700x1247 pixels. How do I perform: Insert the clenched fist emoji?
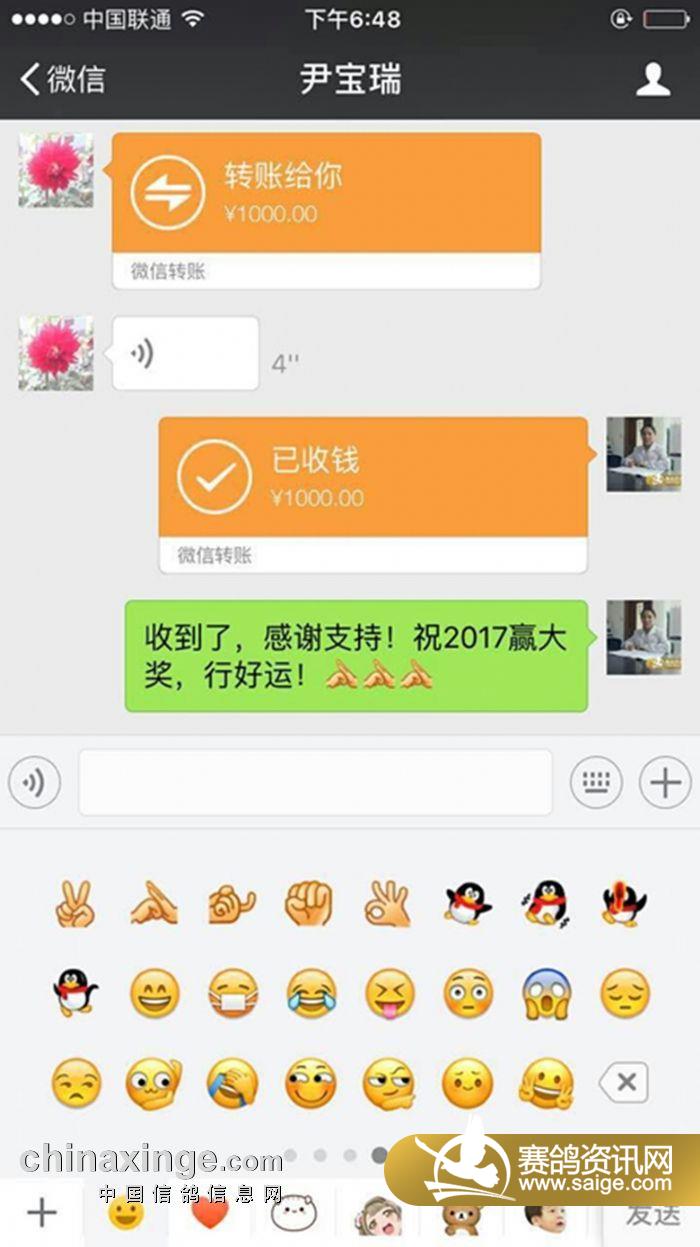(309, 904)
